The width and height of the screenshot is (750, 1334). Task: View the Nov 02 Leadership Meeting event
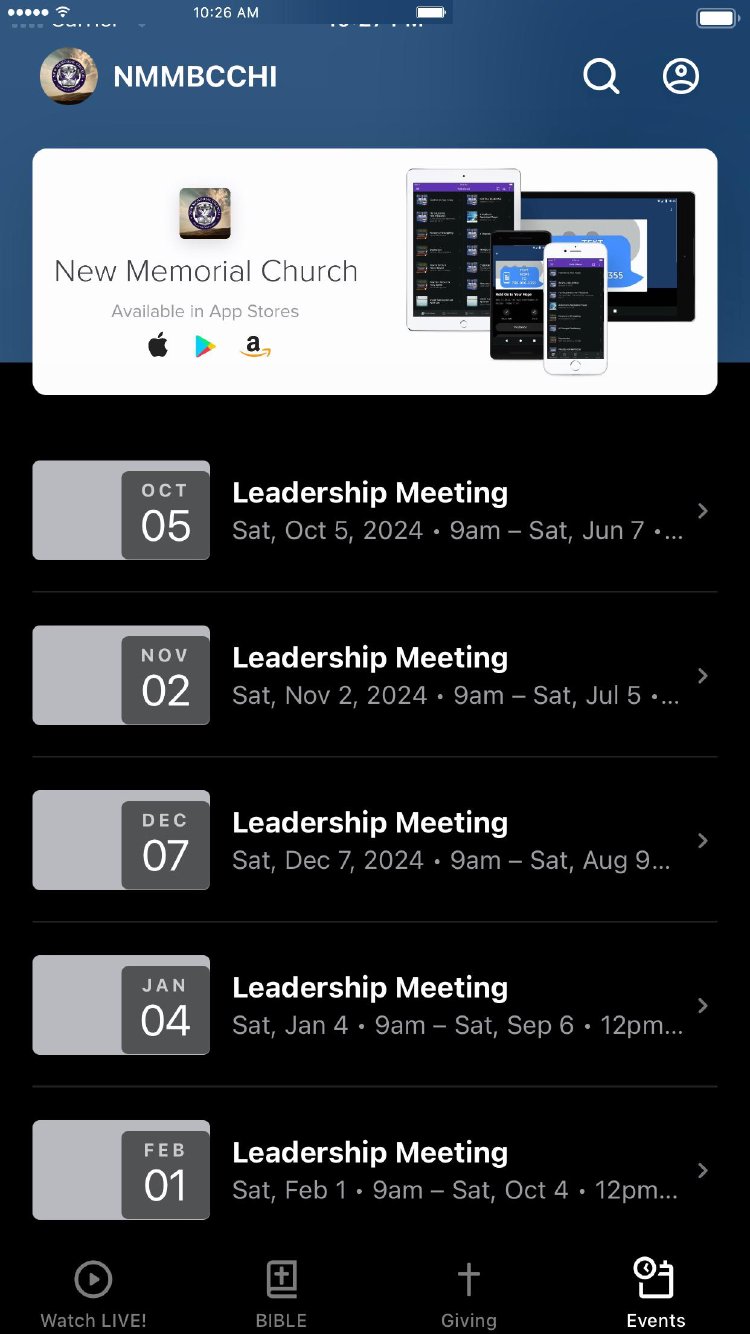tap(375, 675)
